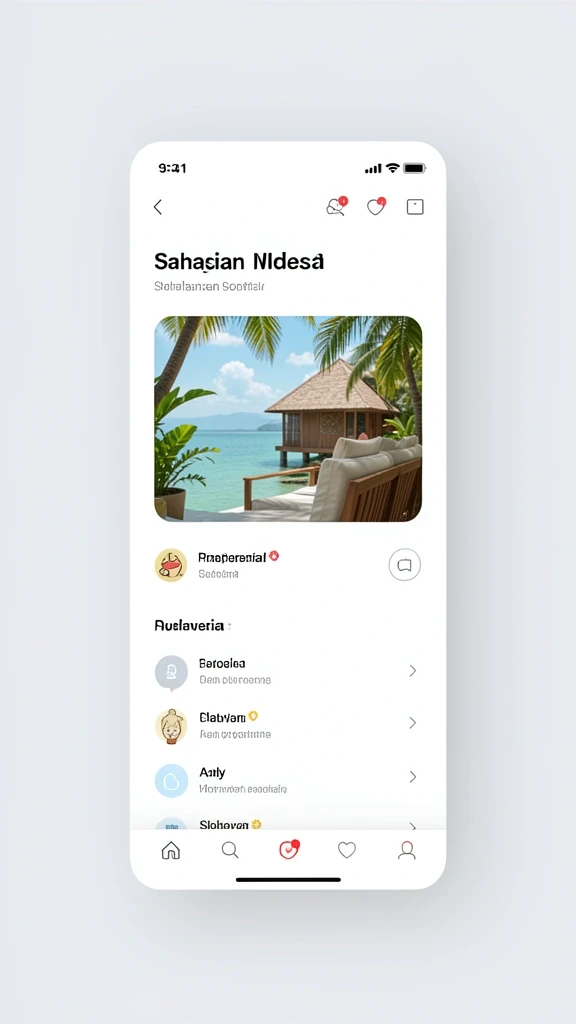This screenshot has width=576, height=1024.
Task: Open the chat icon with red badge
Action: pos(336,206)
